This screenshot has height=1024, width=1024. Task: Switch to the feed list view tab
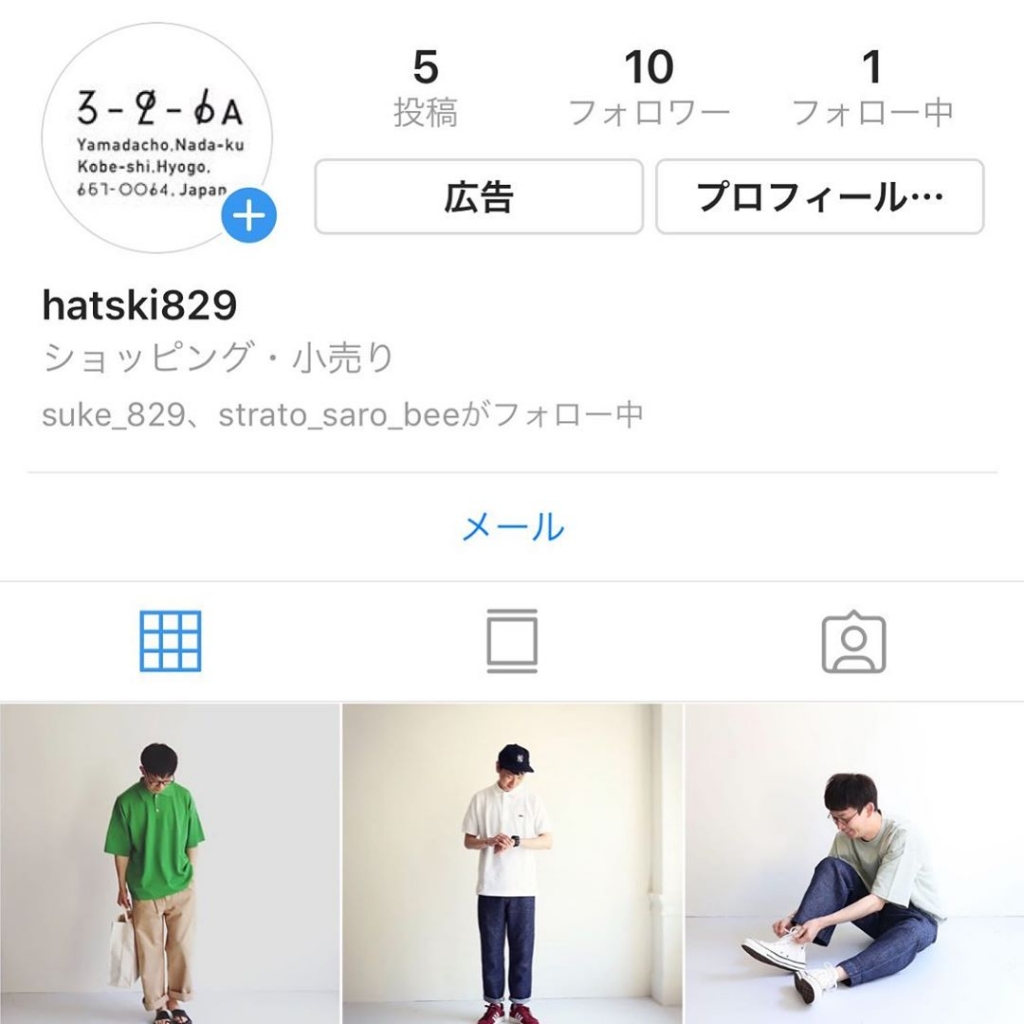512,641
